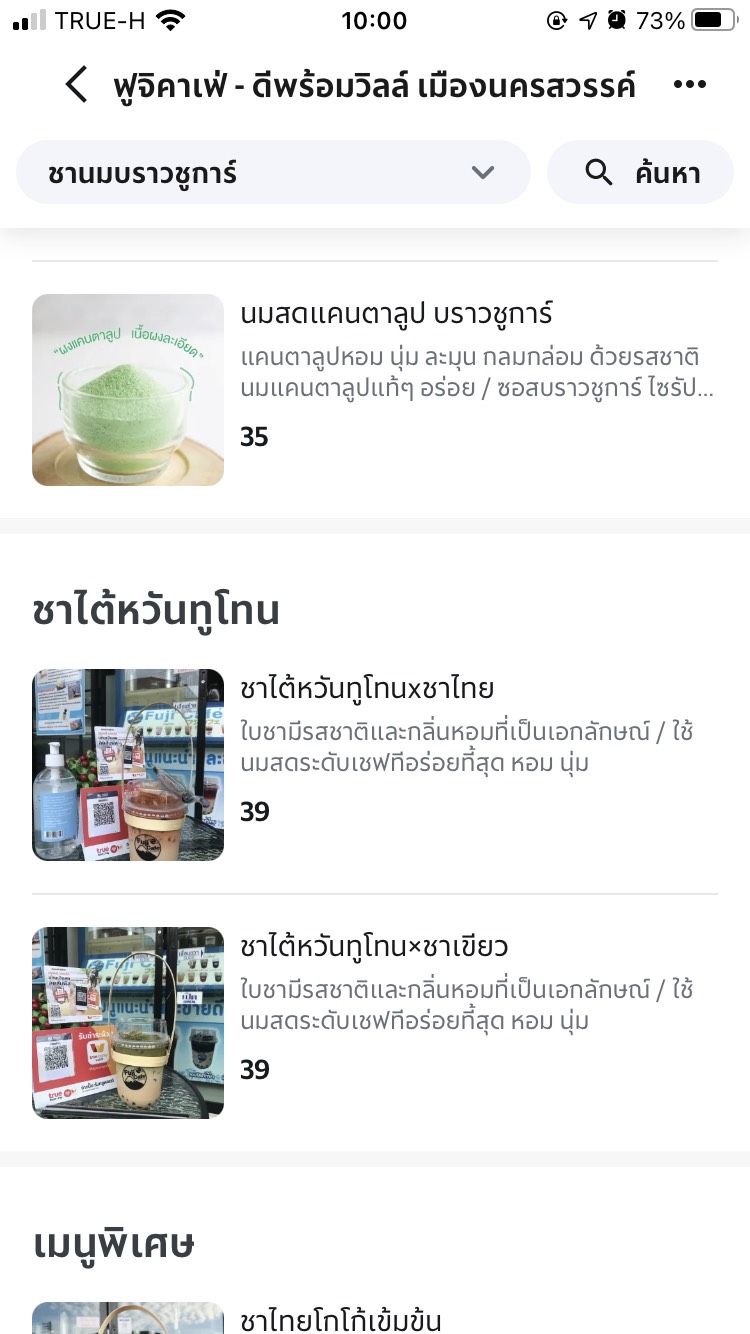Open the three-dot overflow menu
Screen dimensions: 750x1334
(689, 85)
